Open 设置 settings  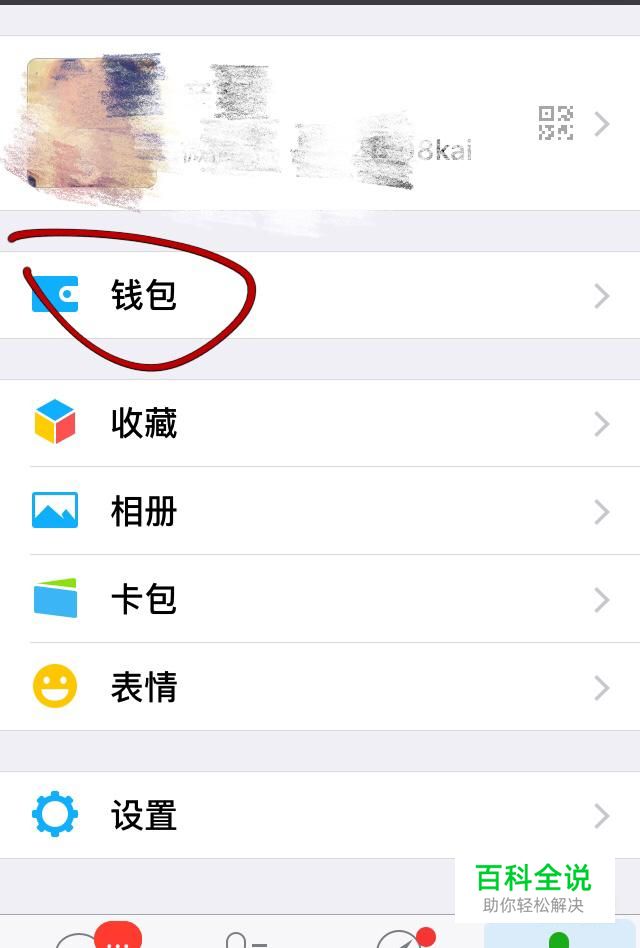pyautogui.click(x=320, y=816)
